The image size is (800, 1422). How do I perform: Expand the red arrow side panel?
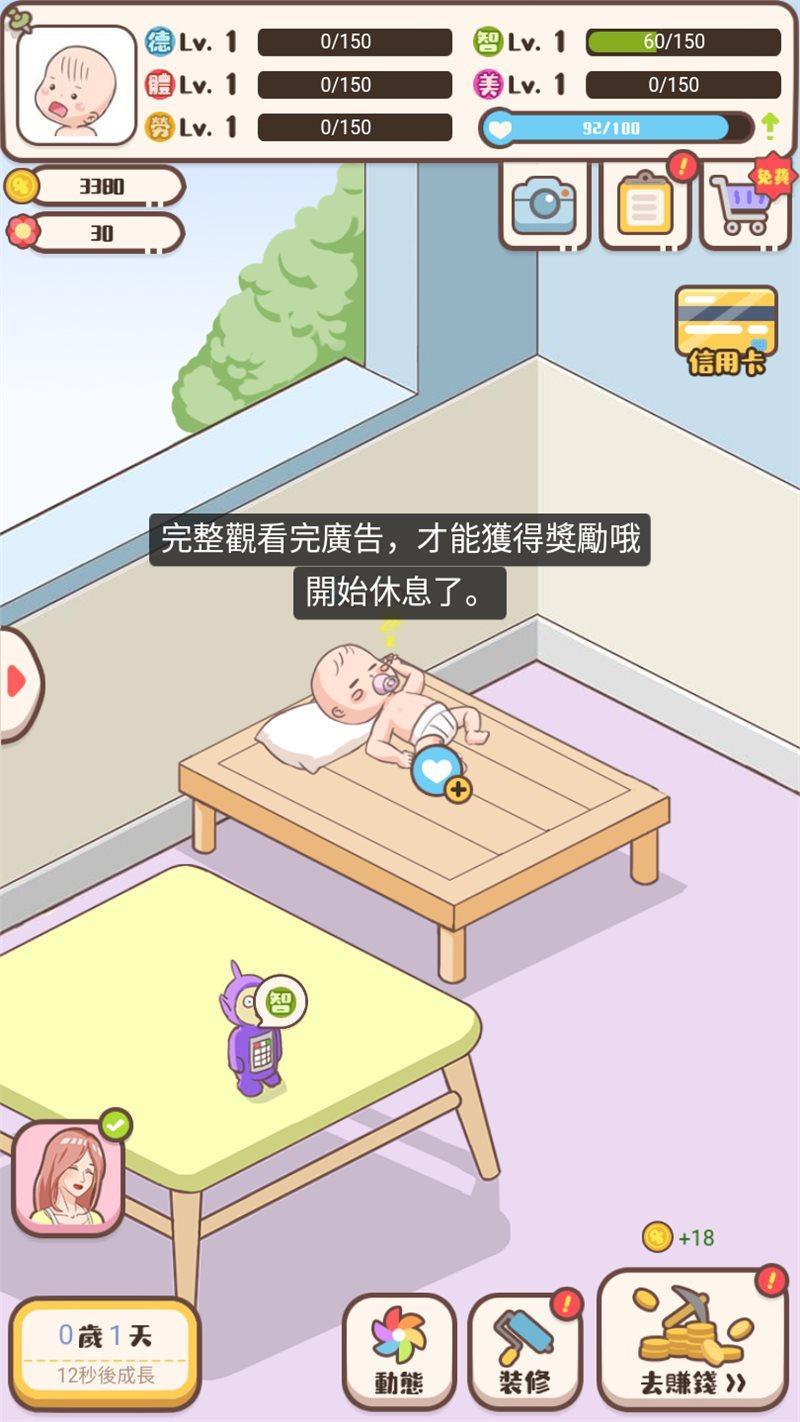(17, 681)
